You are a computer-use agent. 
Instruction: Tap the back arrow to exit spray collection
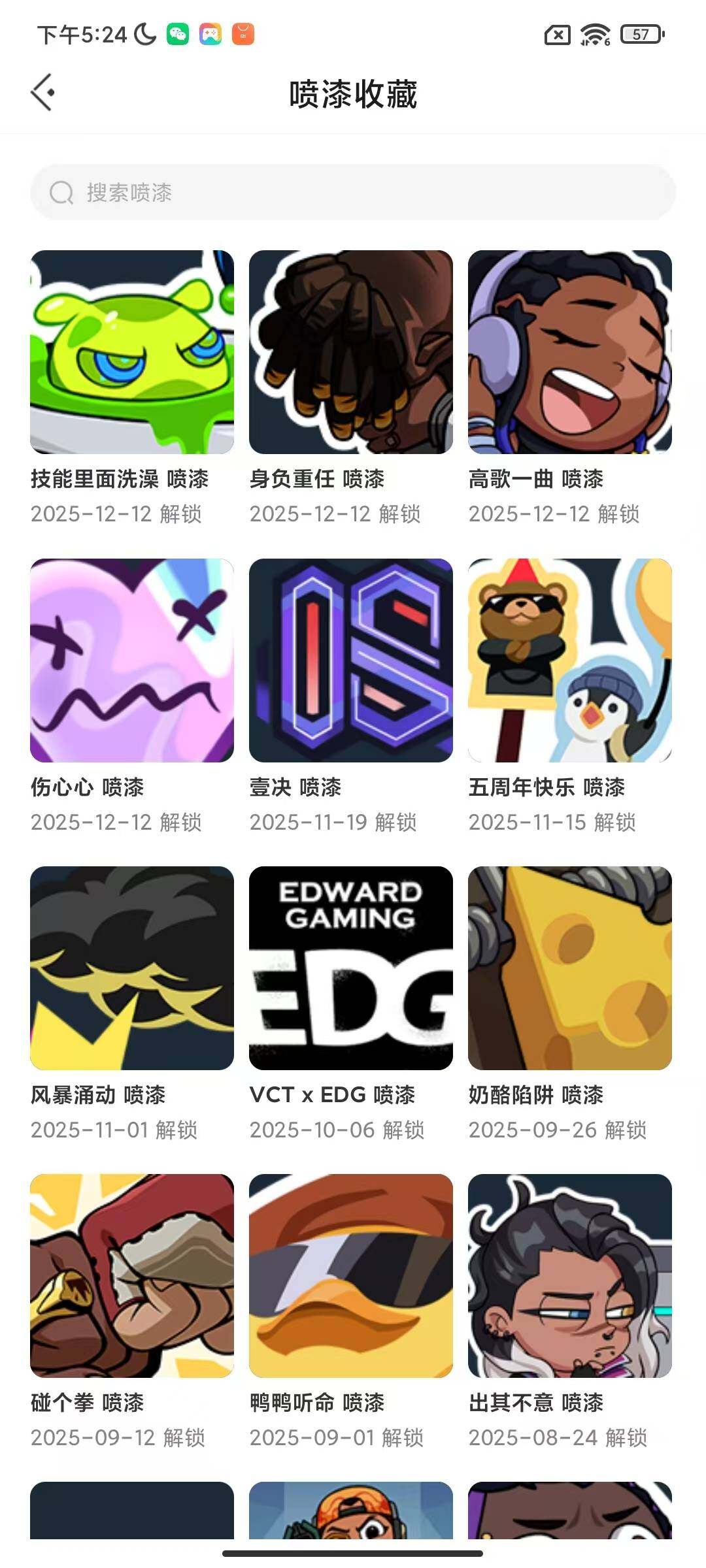click(43, 91)
